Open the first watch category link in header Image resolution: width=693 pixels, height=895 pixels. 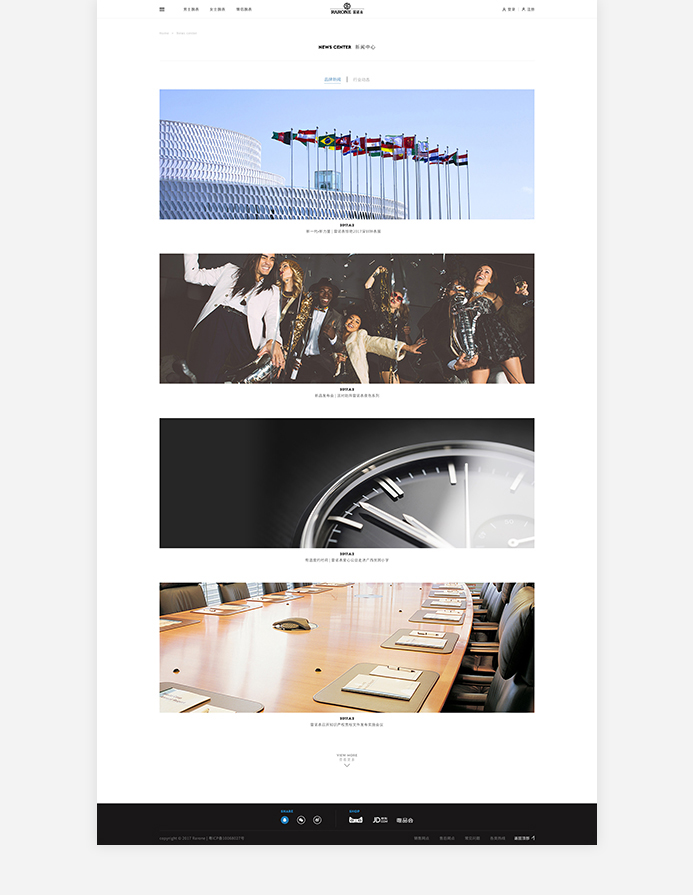(190, 9)
